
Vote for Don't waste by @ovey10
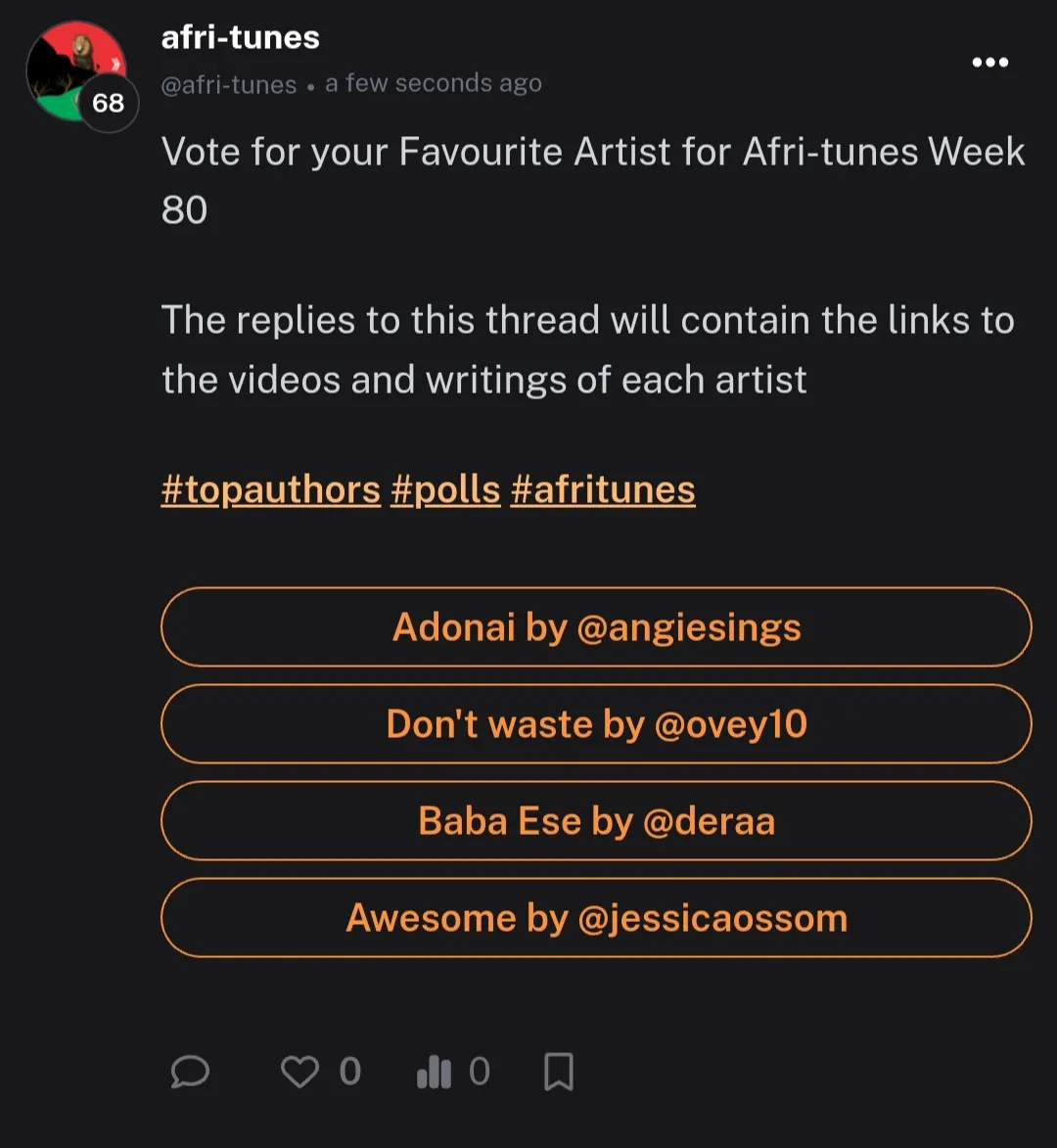click(596, 724)
